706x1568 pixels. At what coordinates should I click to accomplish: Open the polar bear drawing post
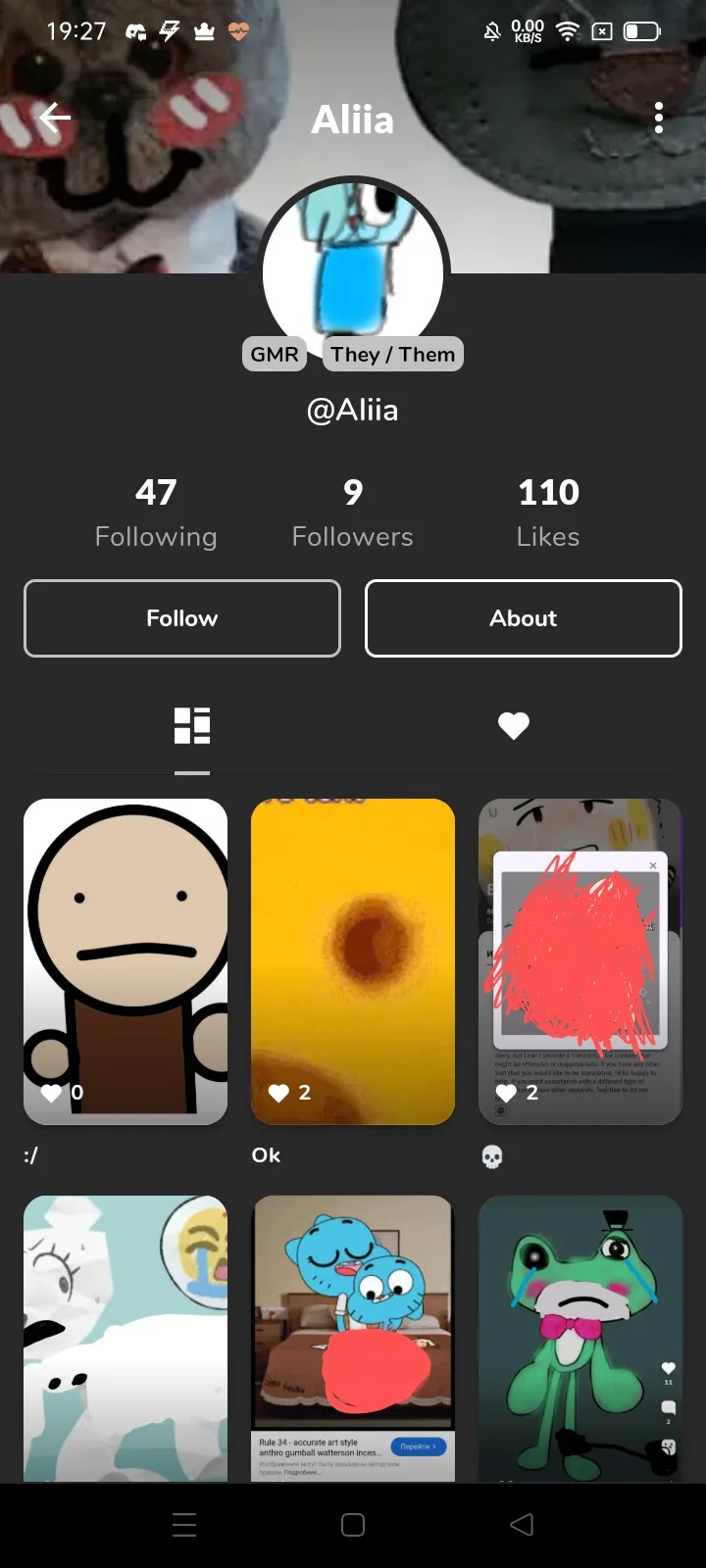click(x=126, y=1338)
